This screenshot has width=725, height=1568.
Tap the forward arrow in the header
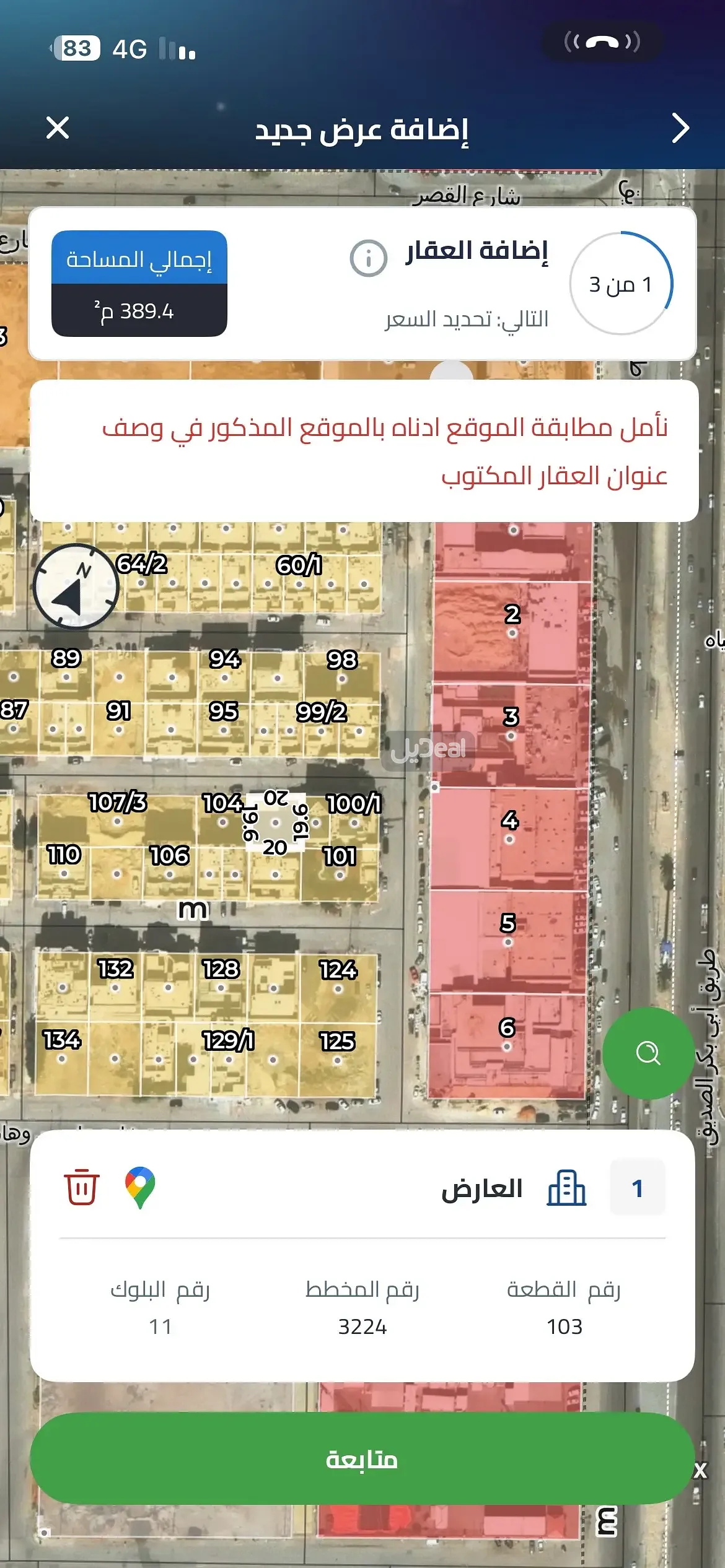tap(680, 128)
